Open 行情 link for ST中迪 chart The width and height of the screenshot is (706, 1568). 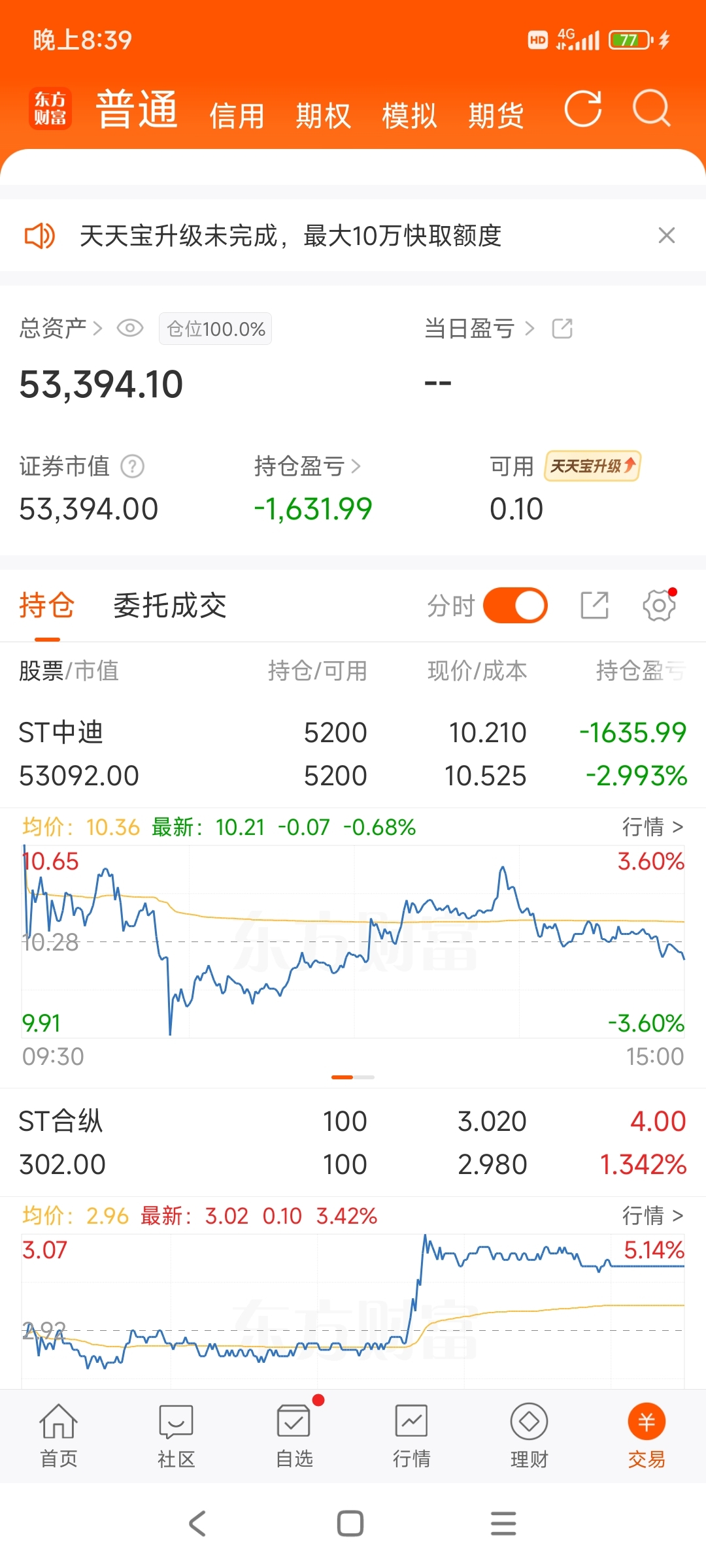pos(652,827)
